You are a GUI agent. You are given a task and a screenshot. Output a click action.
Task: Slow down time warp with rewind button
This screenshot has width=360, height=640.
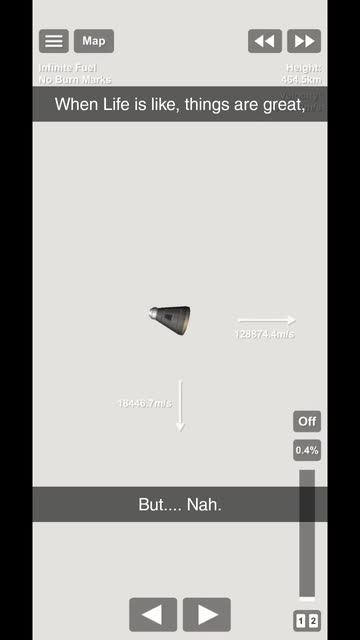[x=265, y=41]
